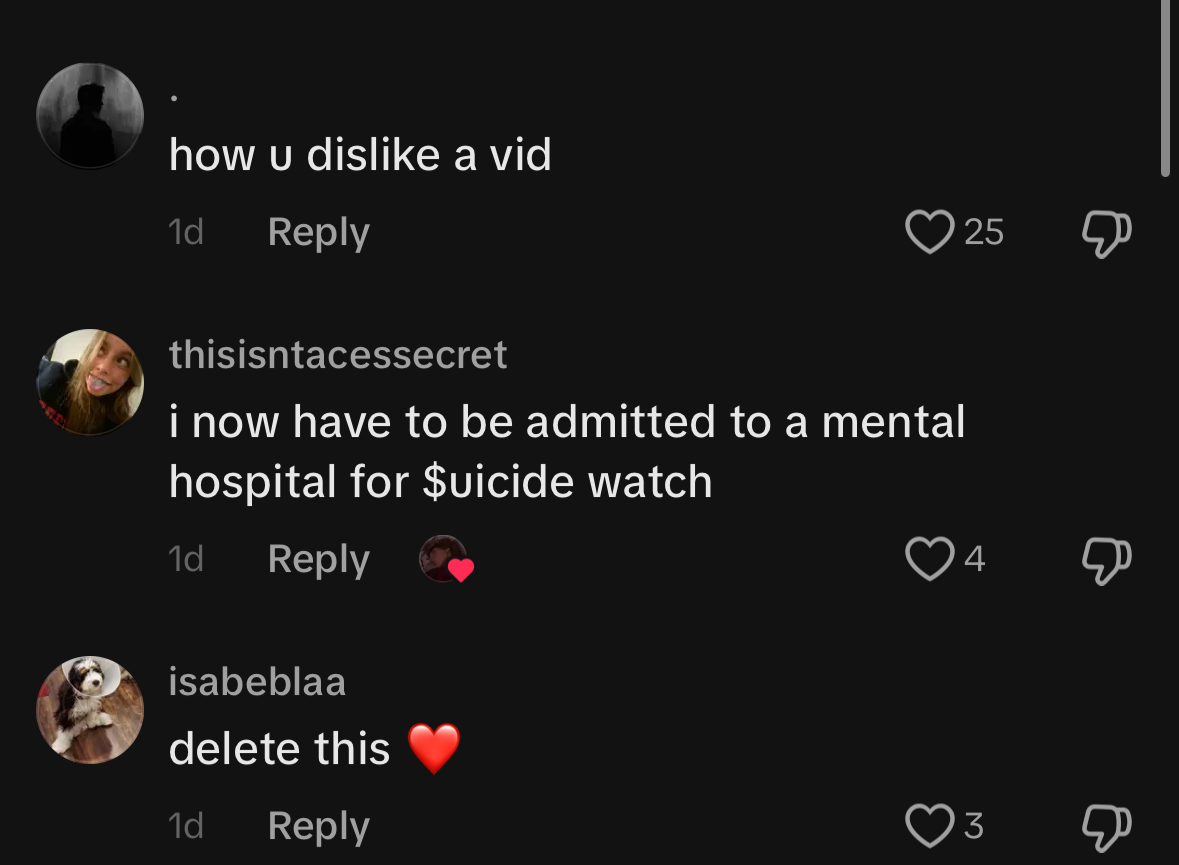
Task: Tap isabeblaa's dog profile picture
Action: 90,709
